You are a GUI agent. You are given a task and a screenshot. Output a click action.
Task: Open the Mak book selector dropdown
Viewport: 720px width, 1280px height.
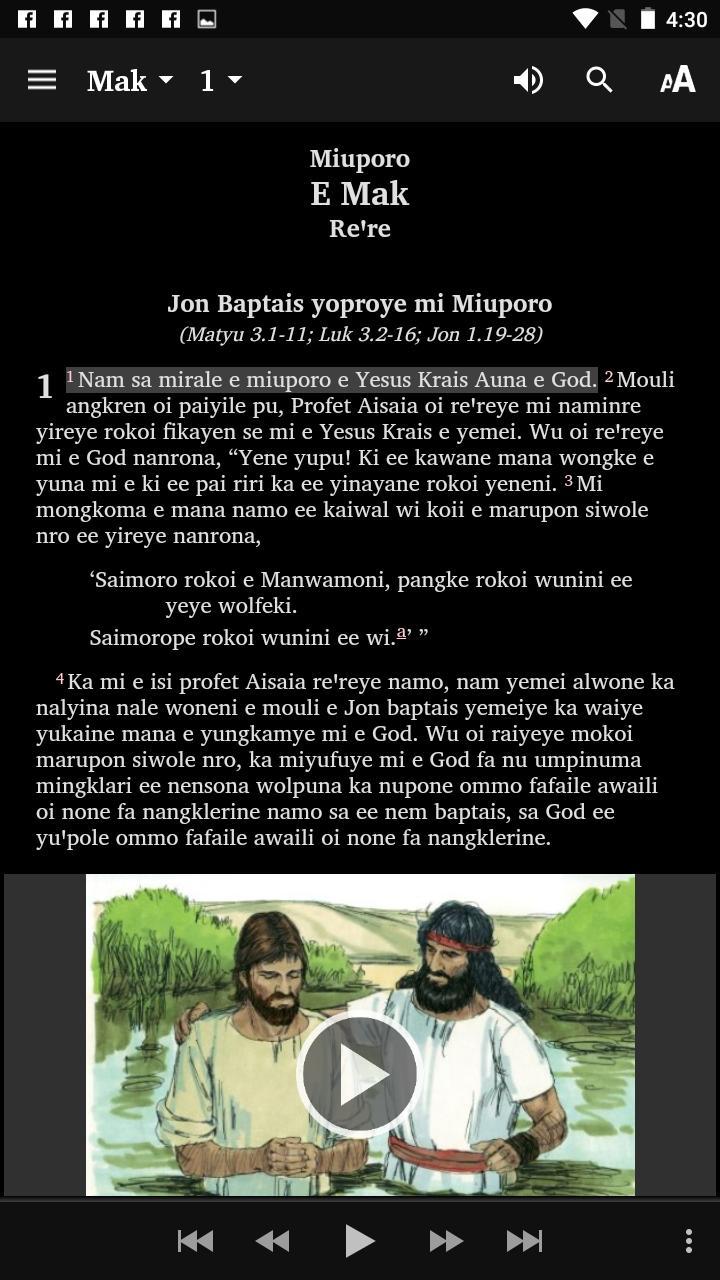(130, 80)
